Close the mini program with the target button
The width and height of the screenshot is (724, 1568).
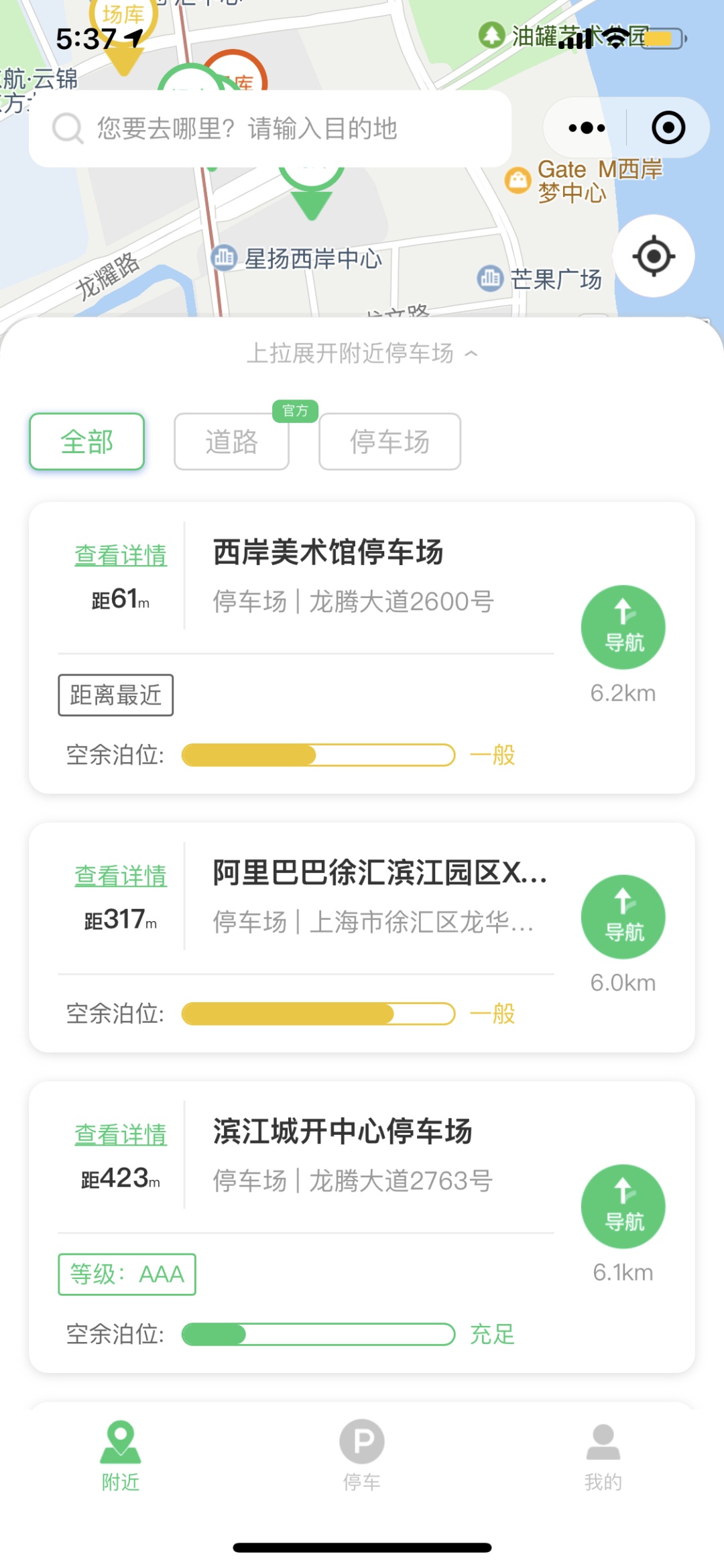668,128
